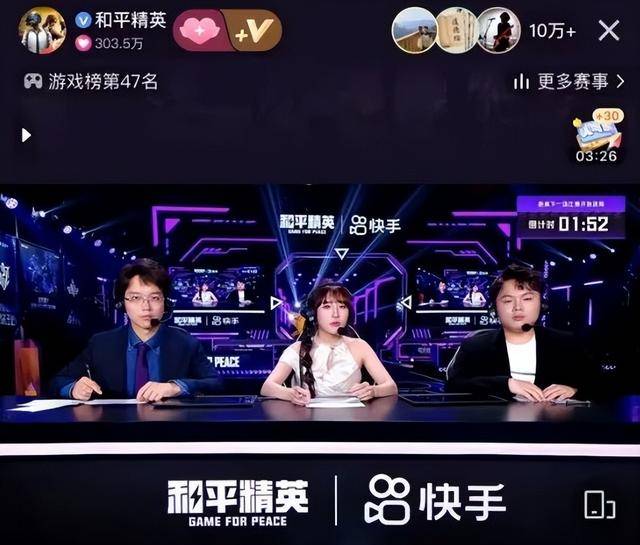
Task: Close the live stream
Action: coord(609,30)
